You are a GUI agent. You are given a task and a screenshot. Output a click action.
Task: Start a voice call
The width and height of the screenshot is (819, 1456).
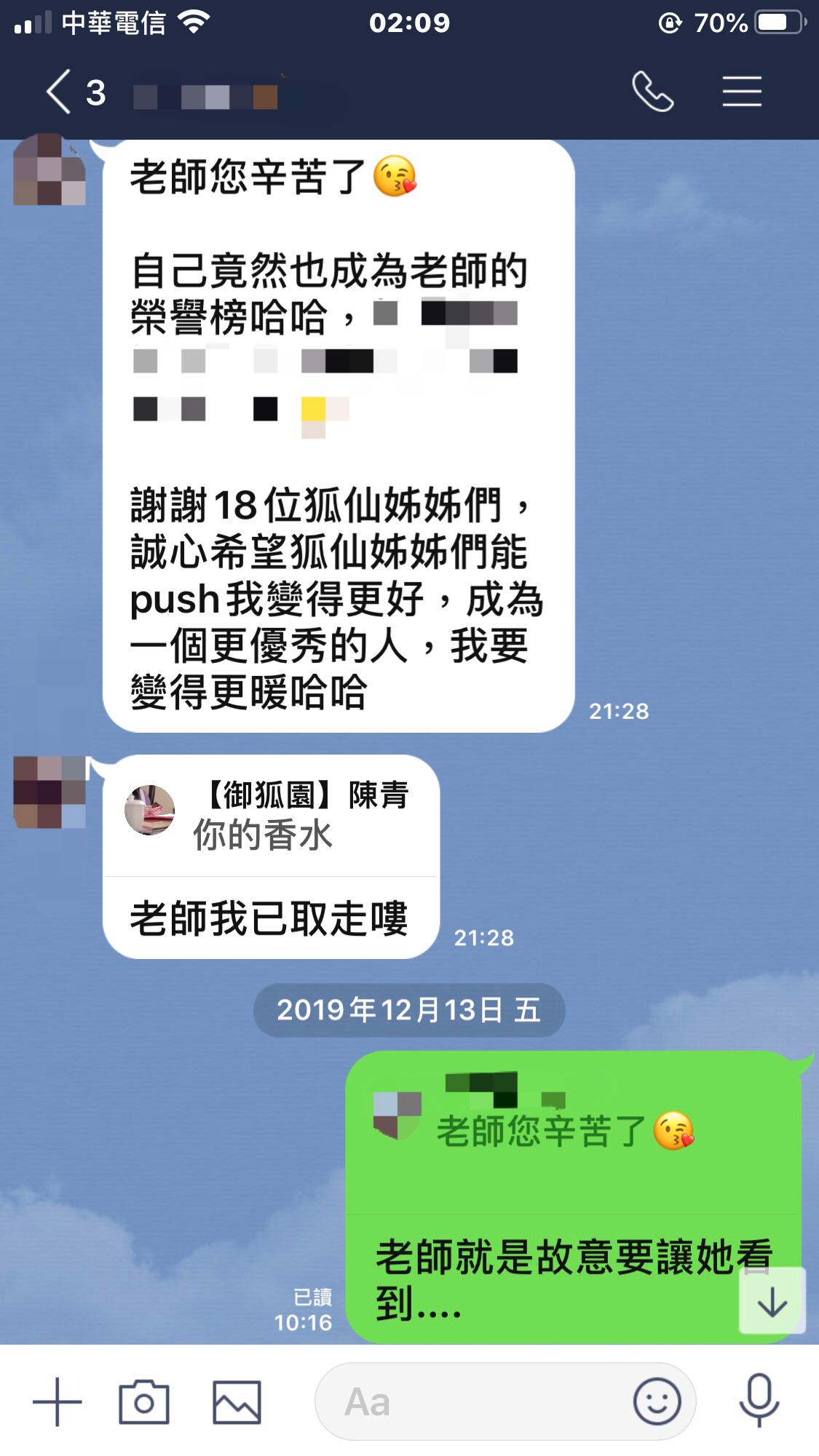click(652, 92)
